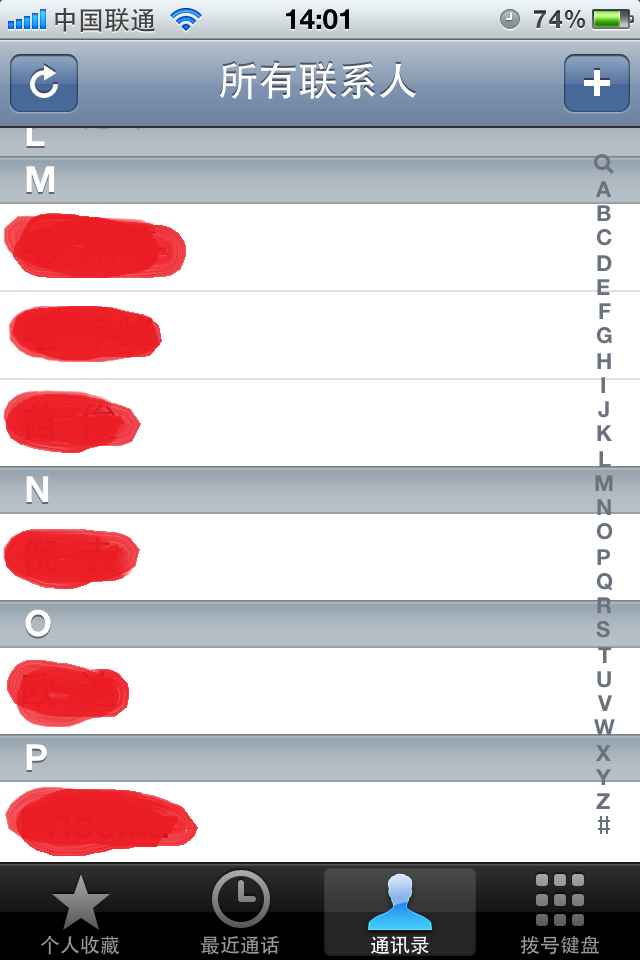Open the 最近通话 tab
Screen dimensions: 640x960
(x=240, y=913)
